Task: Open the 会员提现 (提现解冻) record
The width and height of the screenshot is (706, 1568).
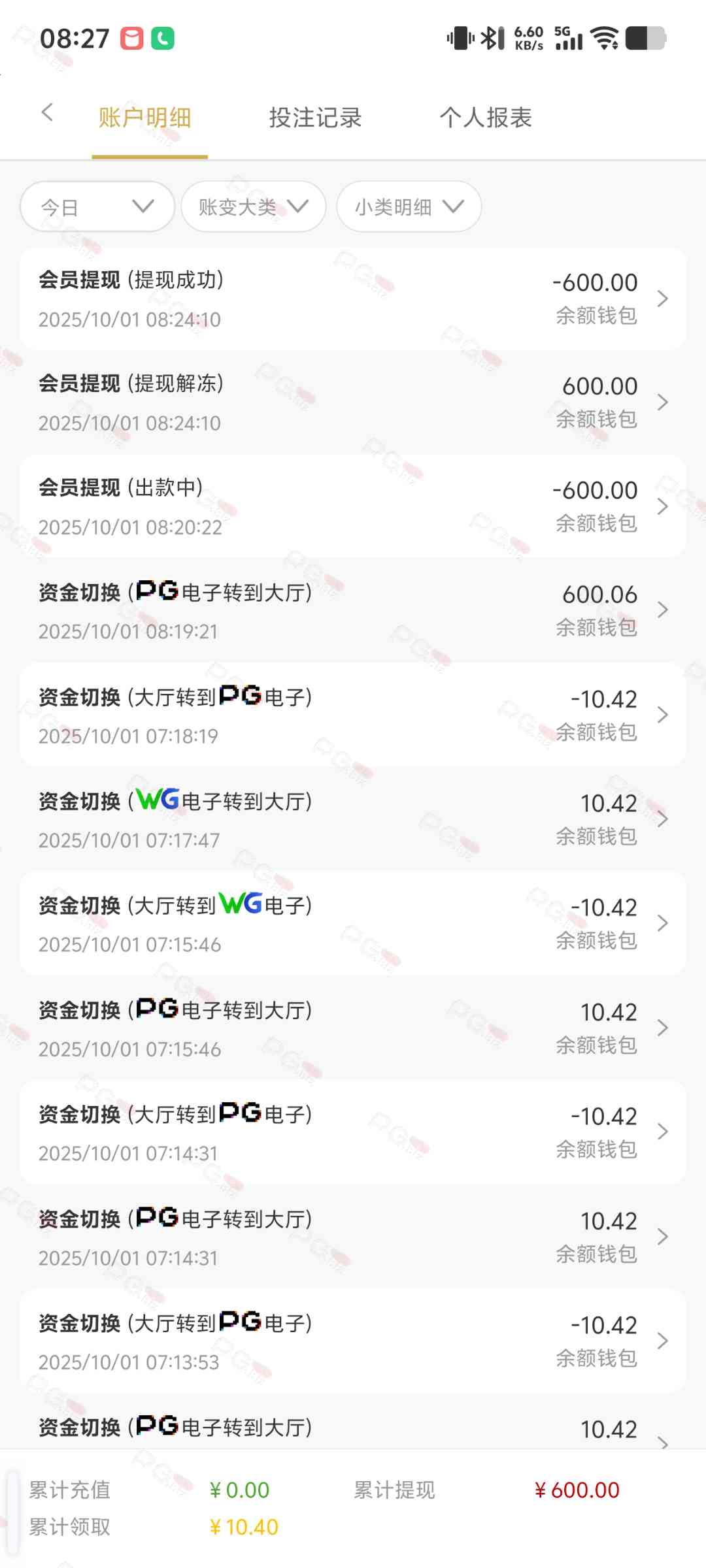Action: tap(353, 402)
